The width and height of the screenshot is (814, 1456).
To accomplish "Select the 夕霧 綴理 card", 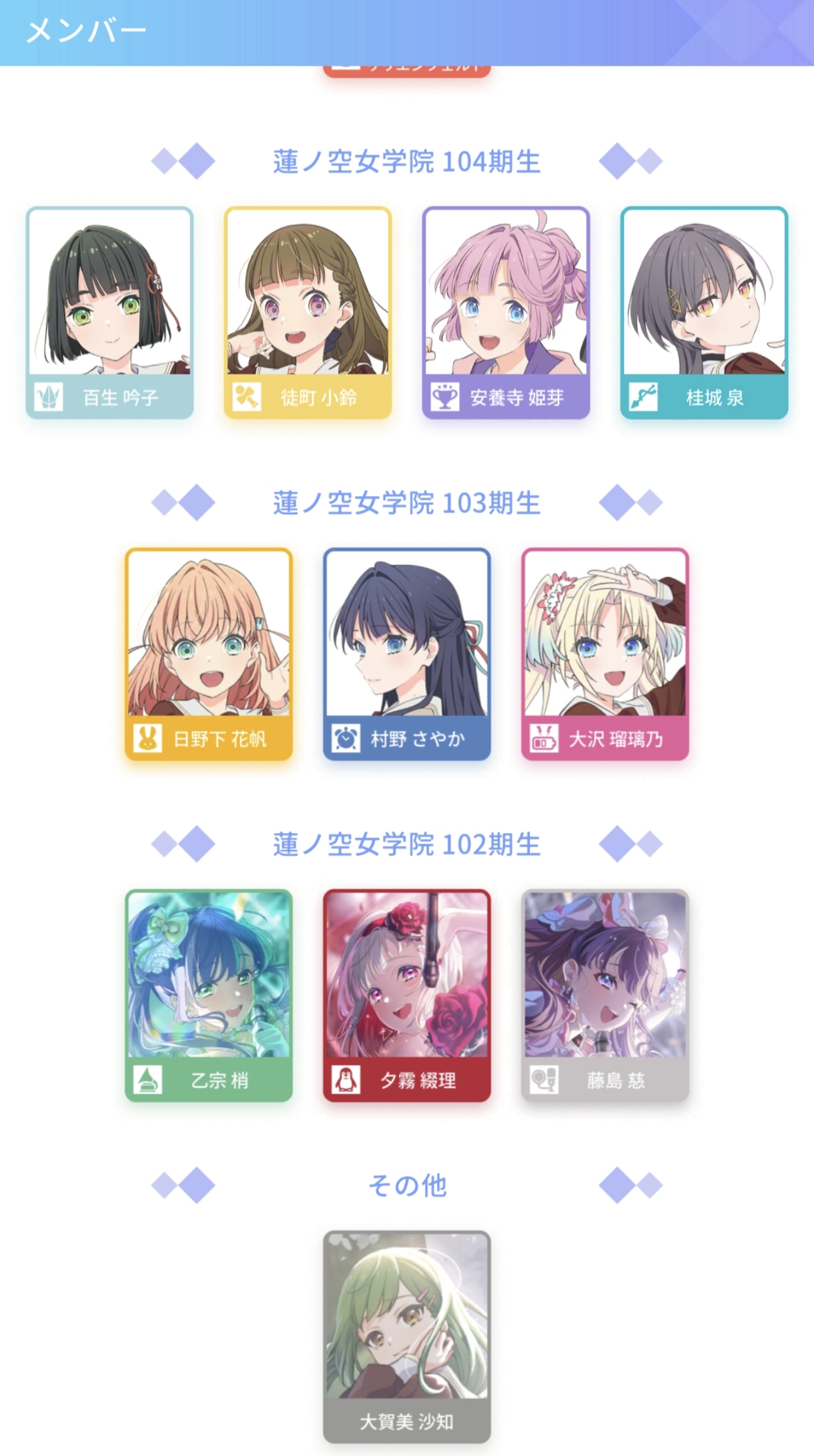I will coord(407,995).
